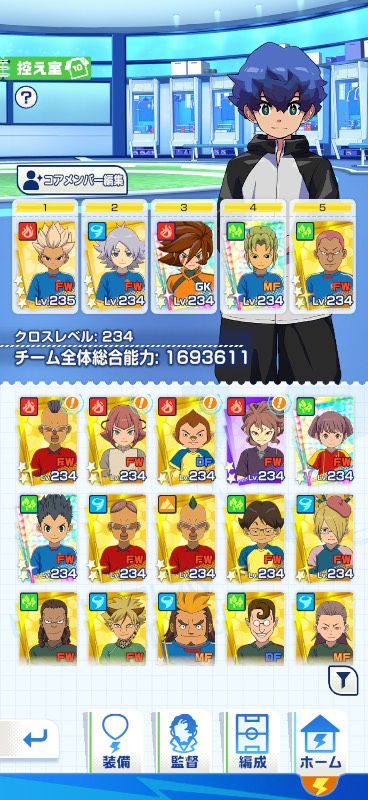Open core member slot 3 goalkeeper card

(184, 256)
